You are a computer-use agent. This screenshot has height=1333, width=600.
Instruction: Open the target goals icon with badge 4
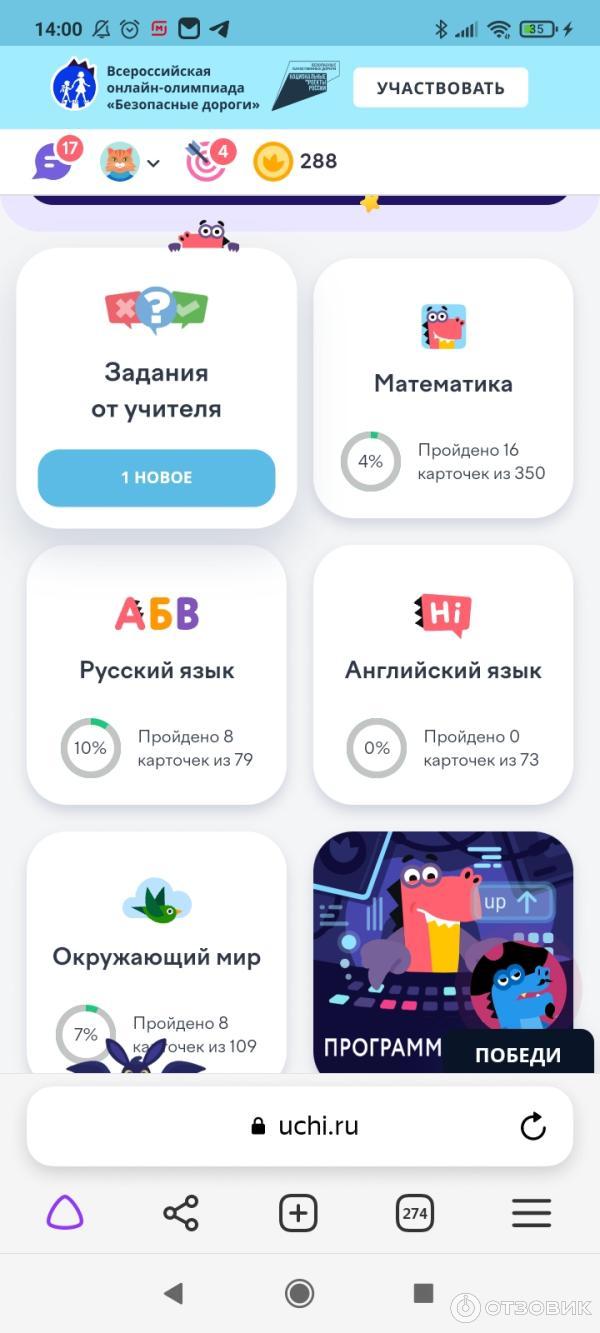pos(208,160)
